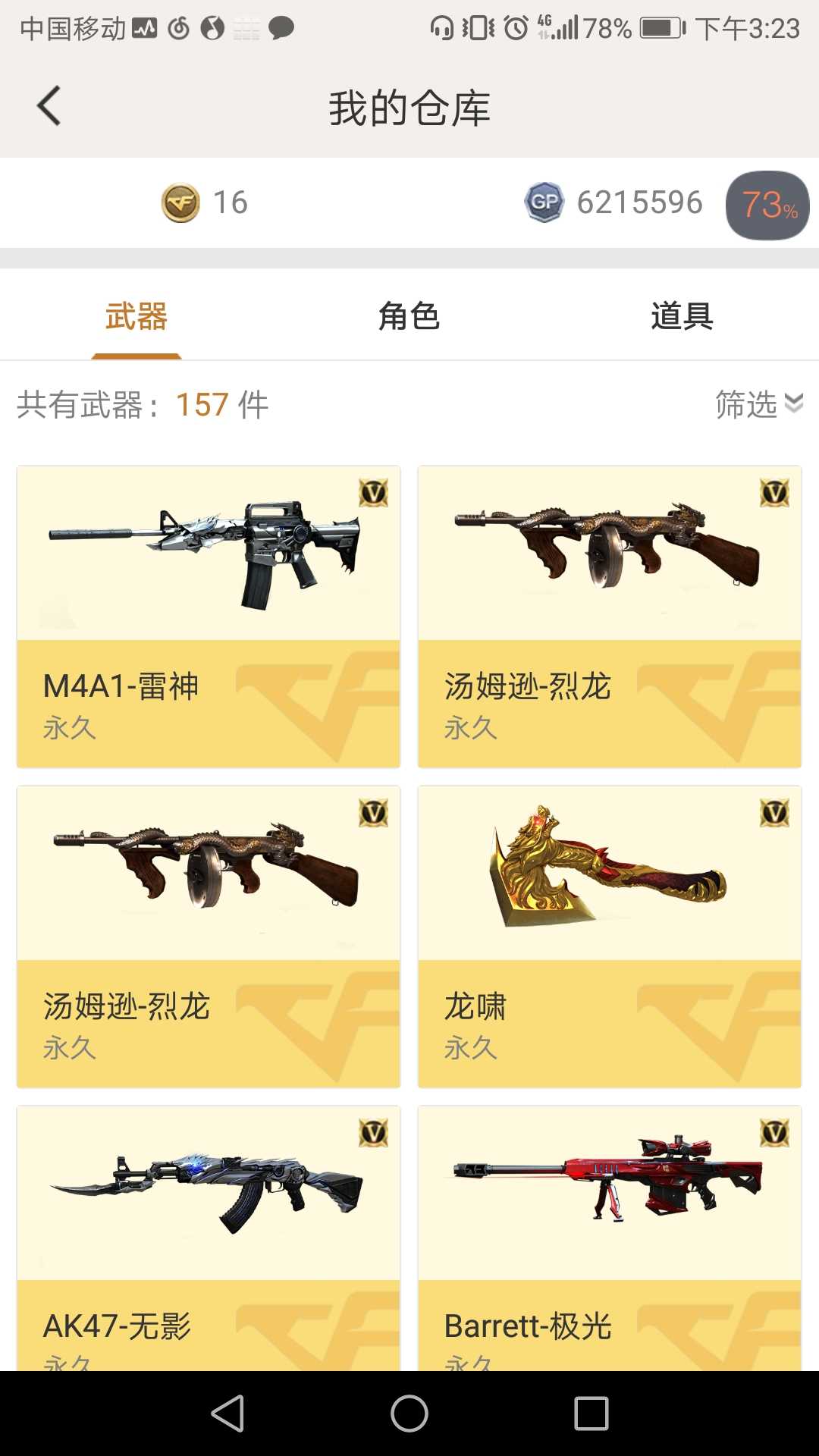Open the M4A1-雷神 weapon card
Viewport: 819px width, 1456px height.
209,617
